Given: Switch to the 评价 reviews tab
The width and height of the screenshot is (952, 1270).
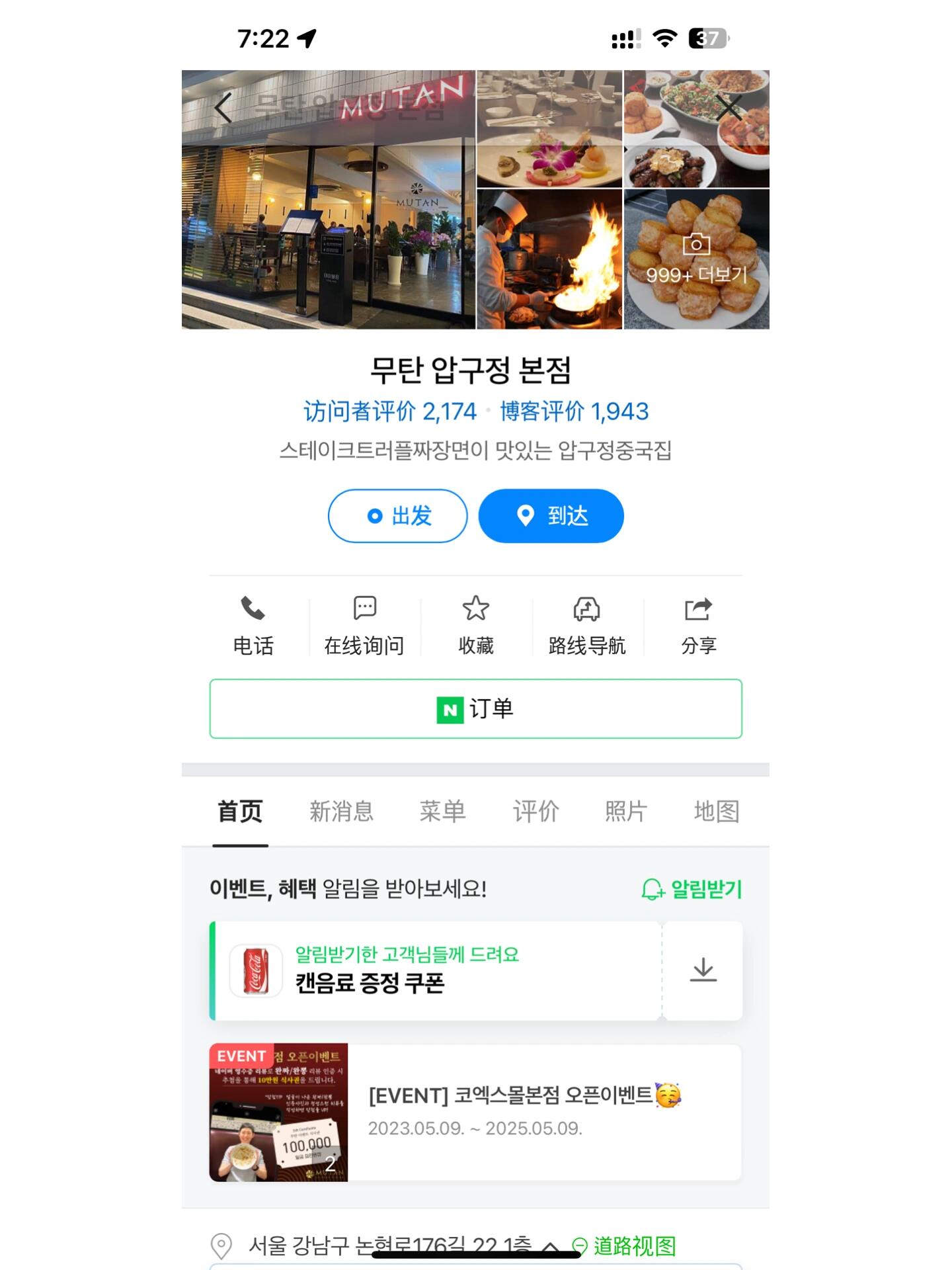Looking at the screenshot, I should click(535, 812).
